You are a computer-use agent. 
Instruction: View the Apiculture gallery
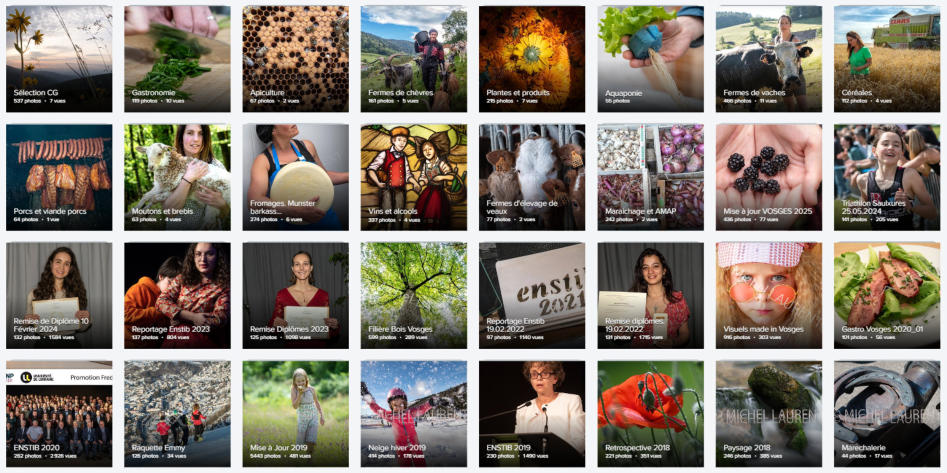coord(295,58)
